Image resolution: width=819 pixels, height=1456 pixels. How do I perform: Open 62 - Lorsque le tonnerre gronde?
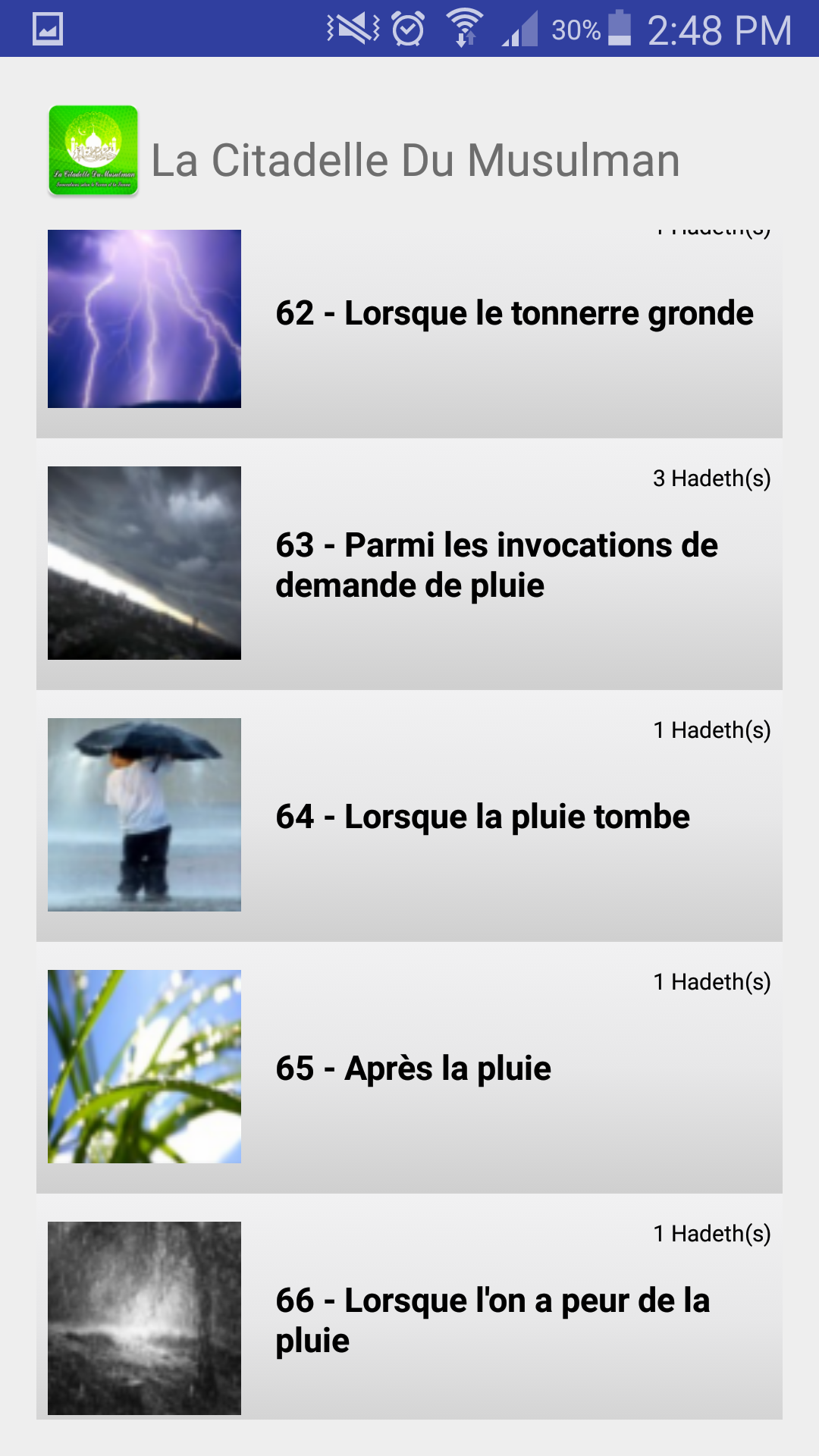coord(514,314)
